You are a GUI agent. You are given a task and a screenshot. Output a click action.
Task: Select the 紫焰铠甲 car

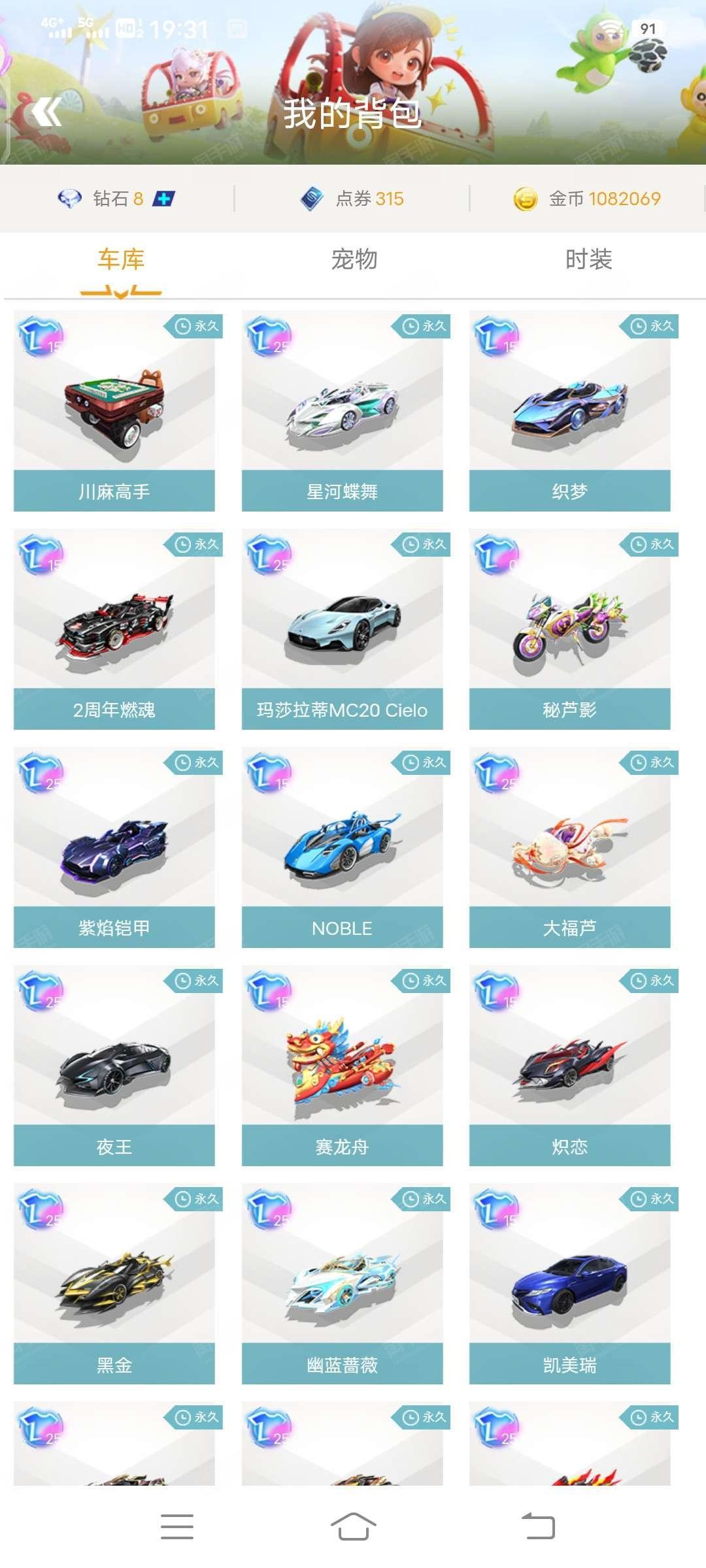114,847
